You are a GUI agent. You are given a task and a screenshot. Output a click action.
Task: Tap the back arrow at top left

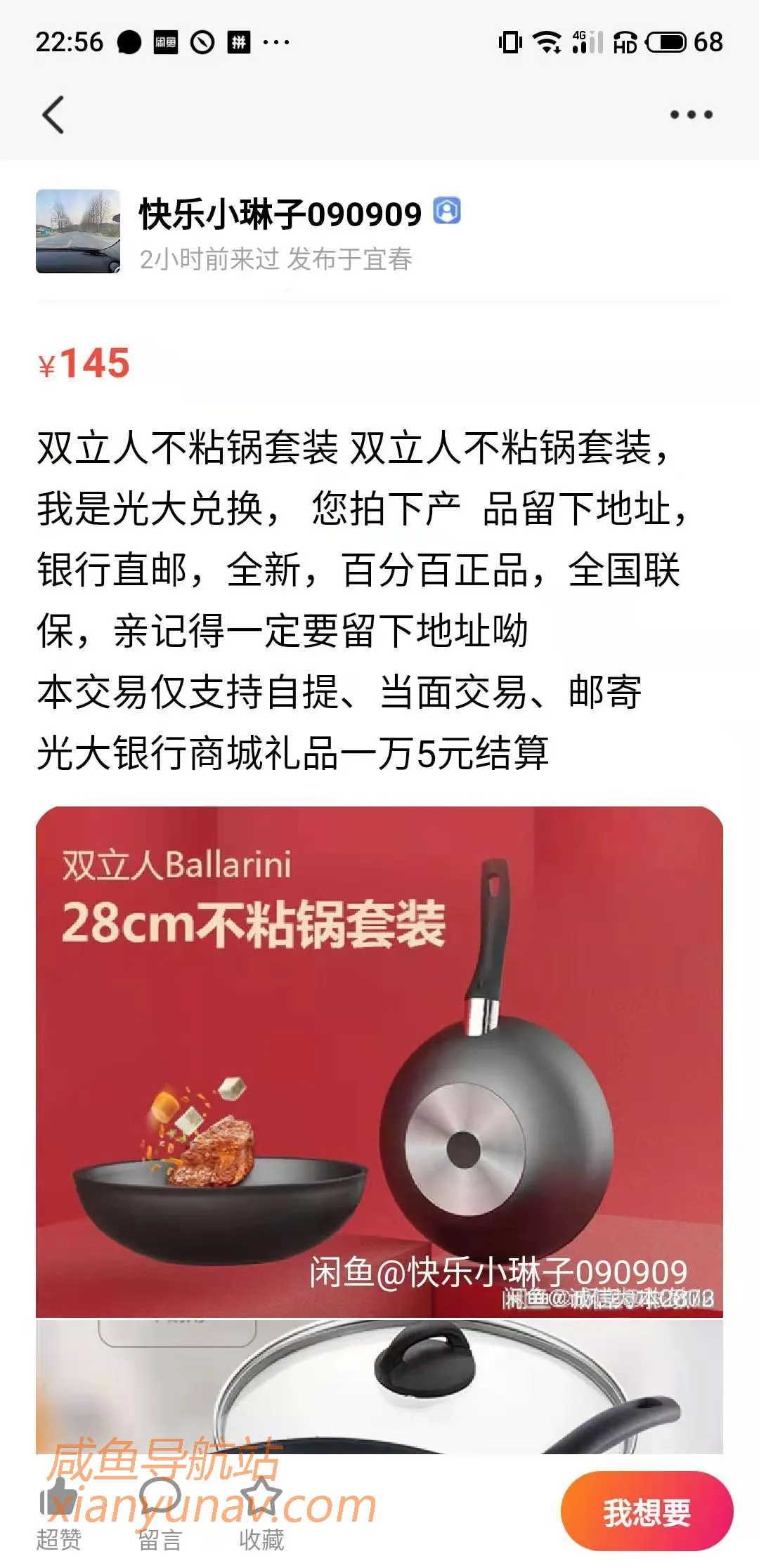53,112
